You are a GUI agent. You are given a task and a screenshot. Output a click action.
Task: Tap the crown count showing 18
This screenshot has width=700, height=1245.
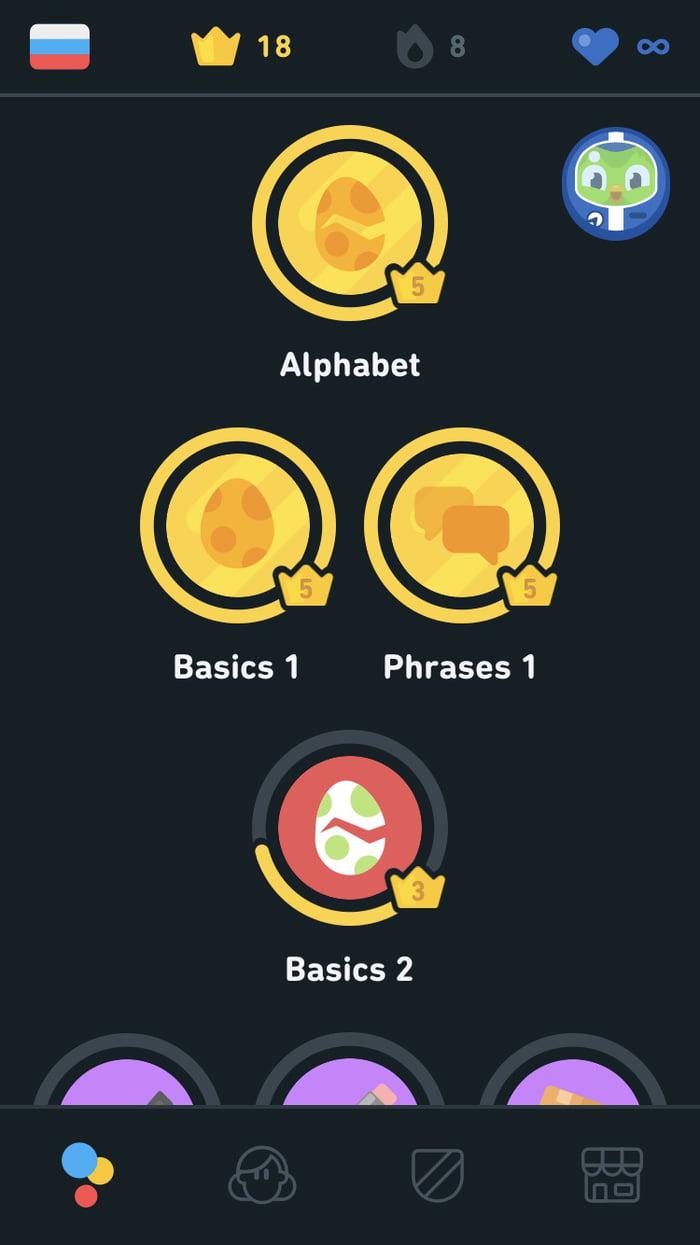coord(241,47)
